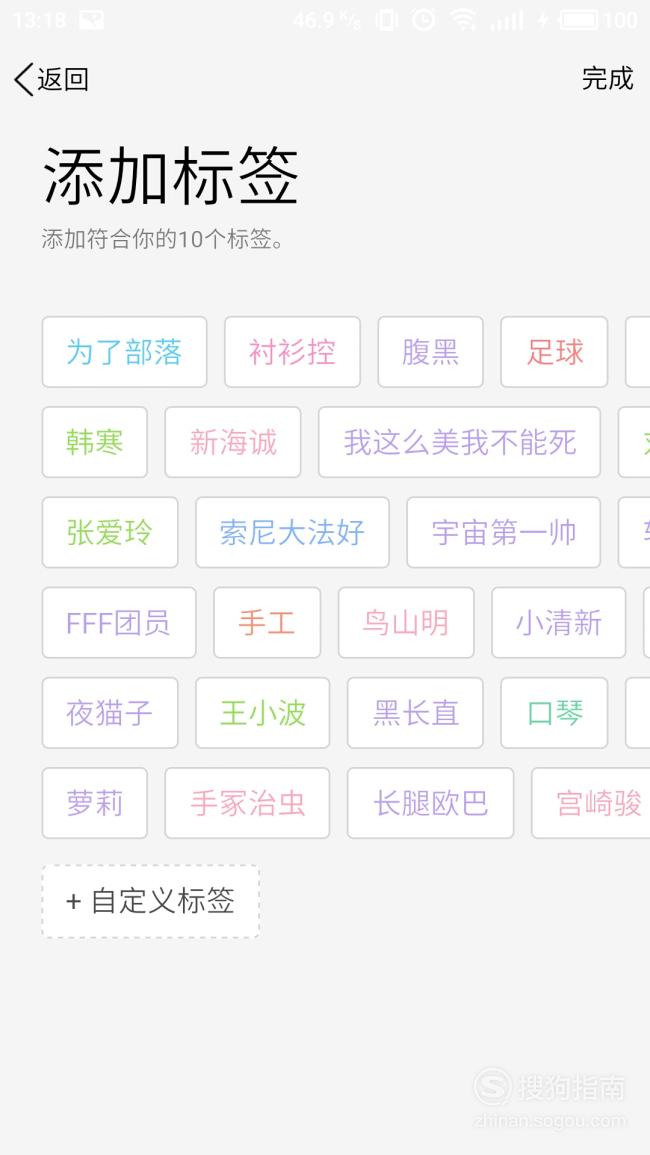
Task: Go back with the 返回 arrow
Action: click(x=51, y=79)
